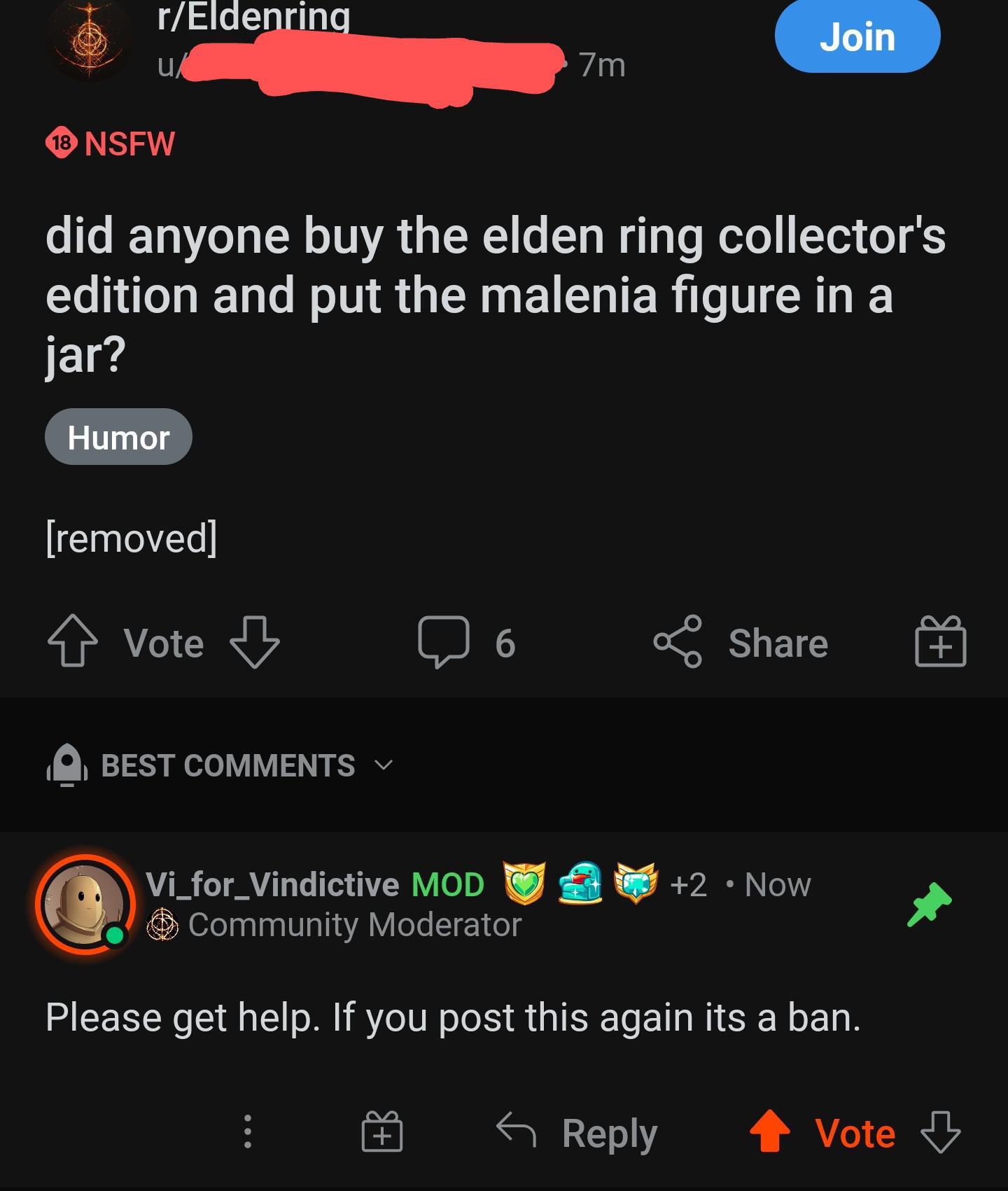Open the post's 6 comments

click(x=466, y=642)
